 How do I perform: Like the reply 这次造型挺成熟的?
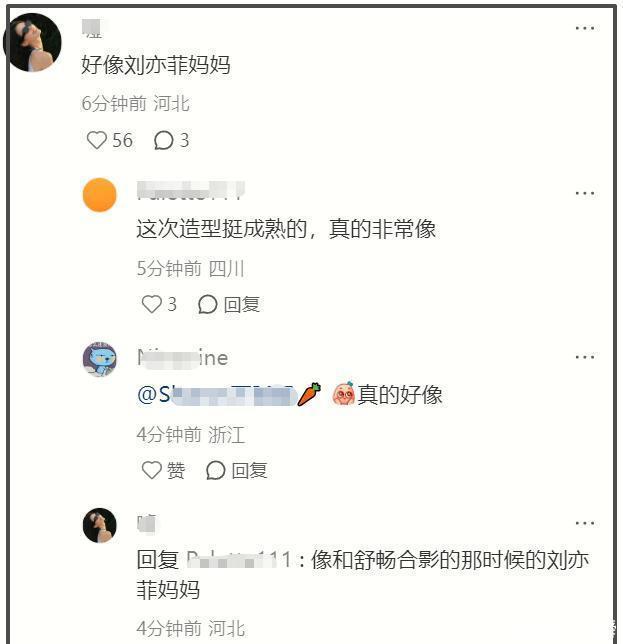coord(152,304)
